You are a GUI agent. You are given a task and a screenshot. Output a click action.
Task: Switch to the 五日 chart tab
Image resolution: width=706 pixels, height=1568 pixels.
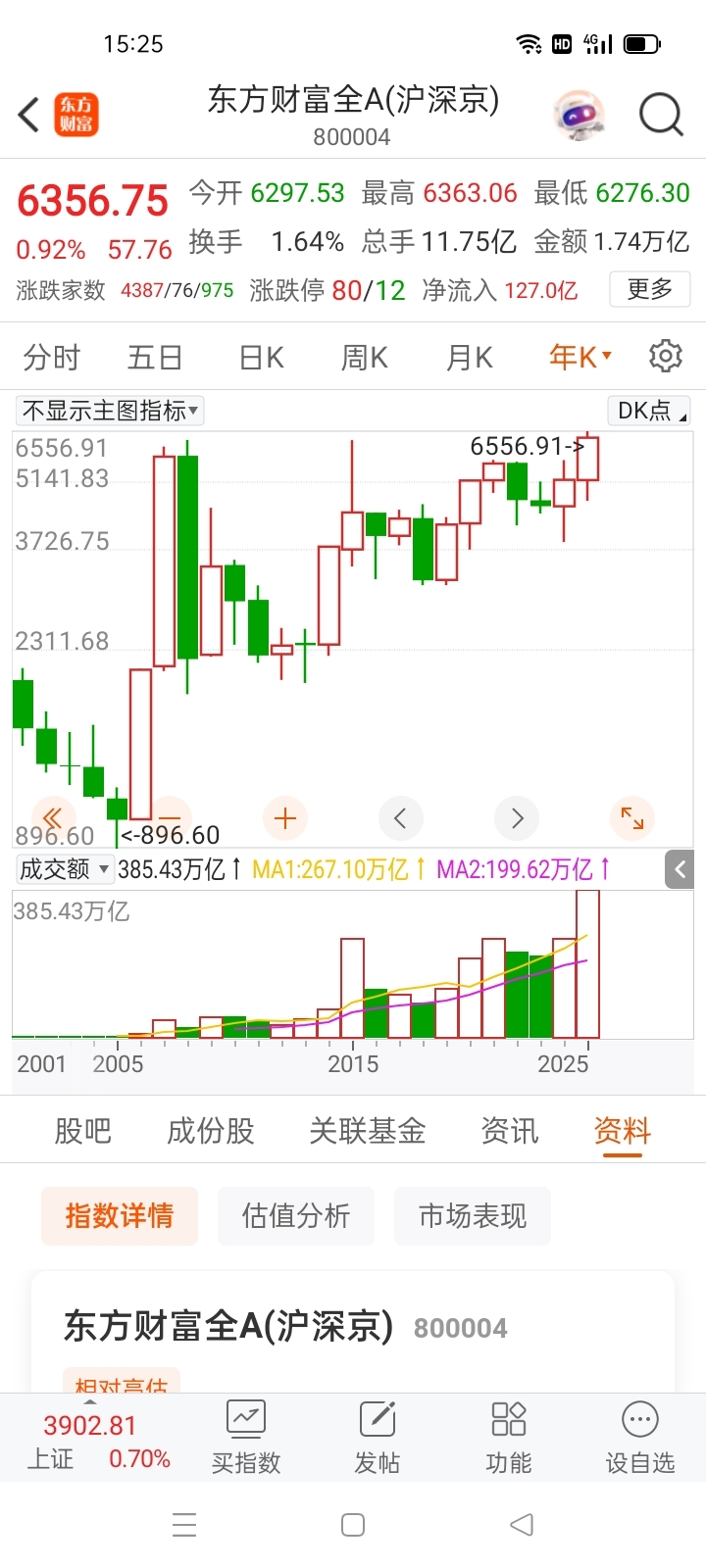155,358
